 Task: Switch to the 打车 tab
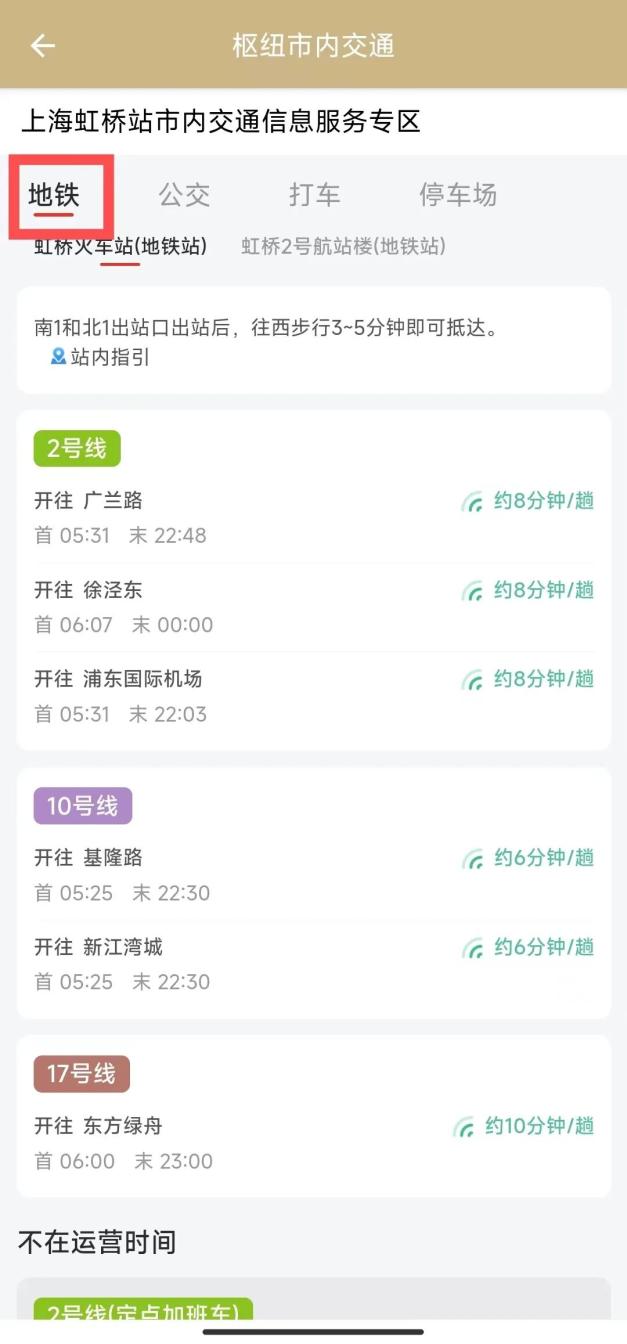click(x=315, y=195)
